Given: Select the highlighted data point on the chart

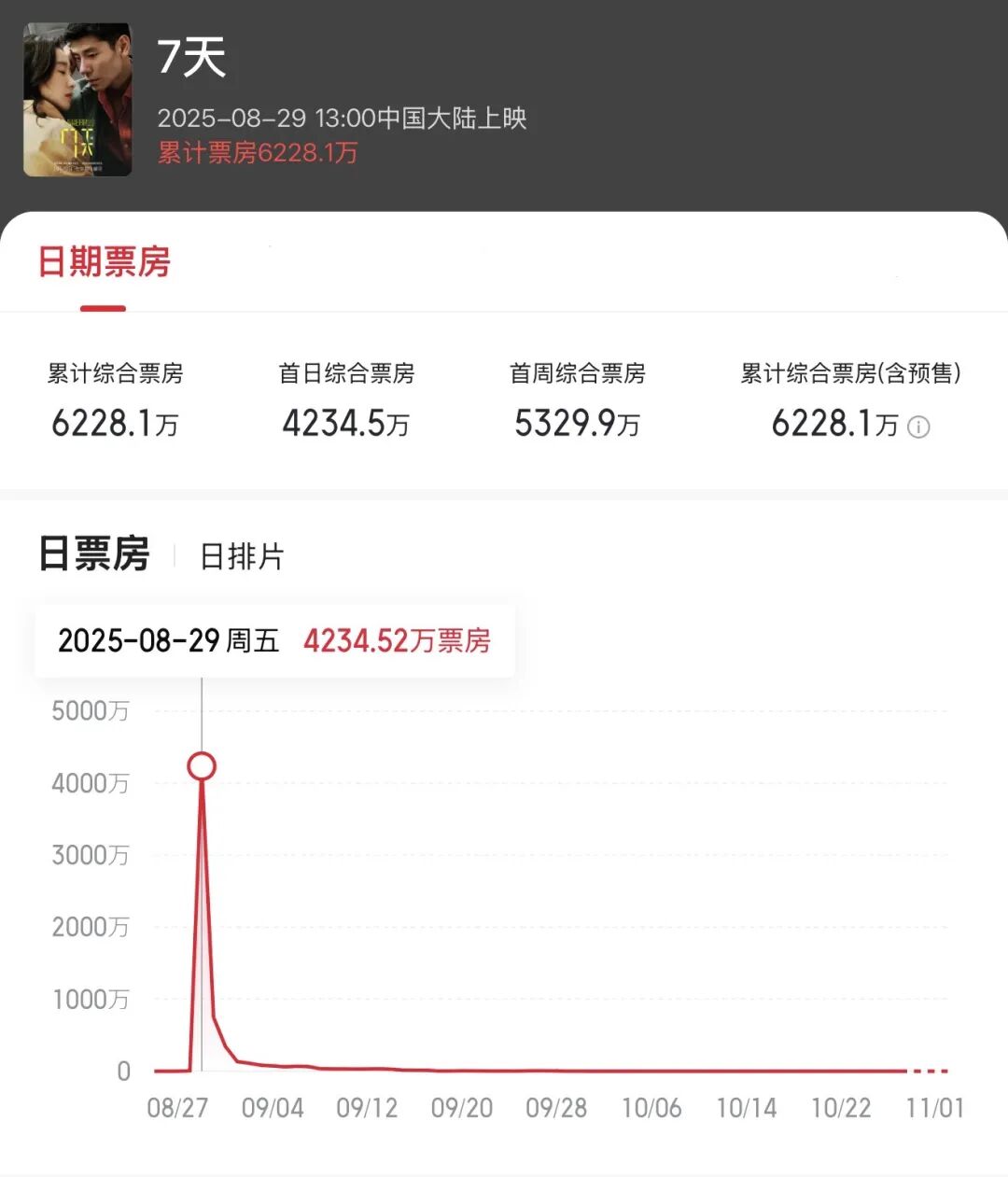Looking at the screenshot, I should pos(202,767).
